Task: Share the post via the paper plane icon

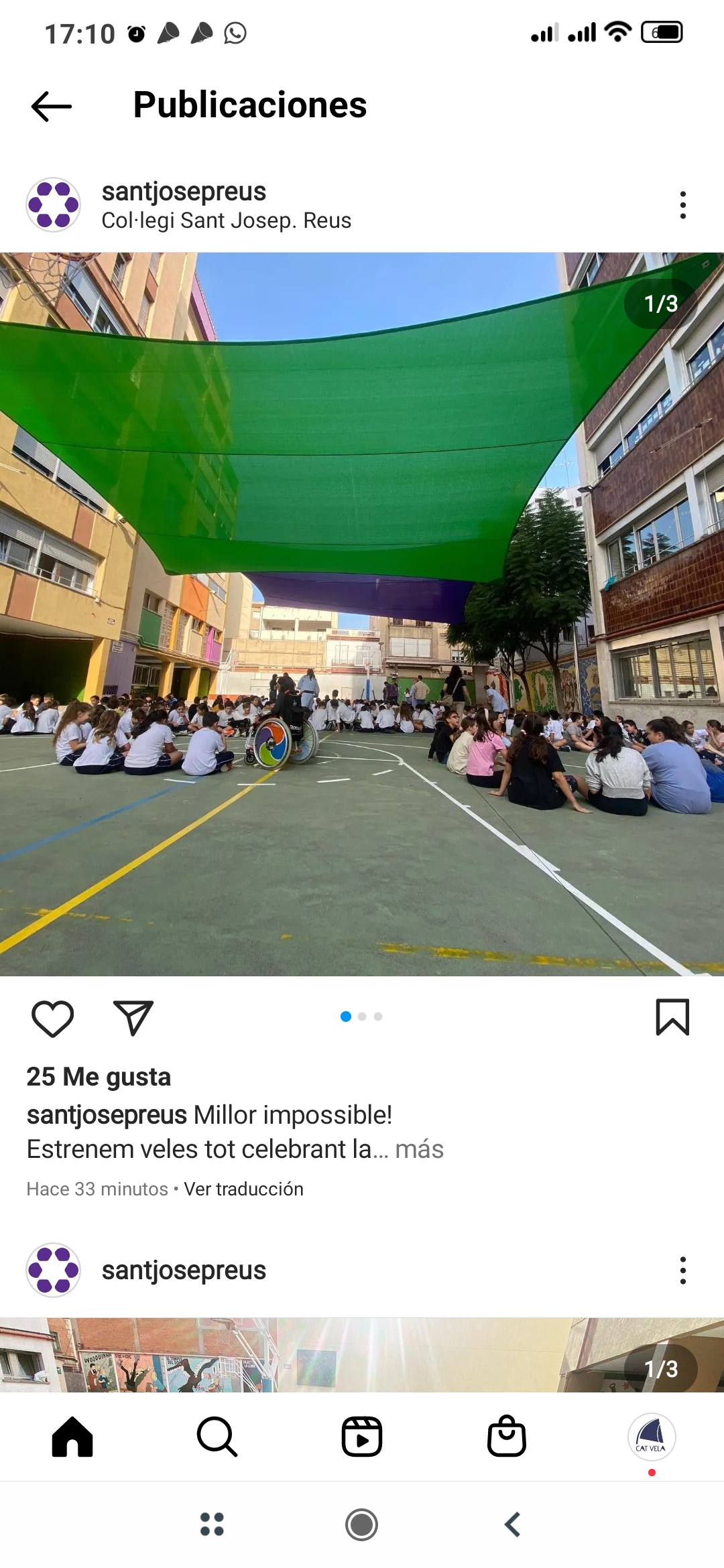Action: (x=133, y=1018)
